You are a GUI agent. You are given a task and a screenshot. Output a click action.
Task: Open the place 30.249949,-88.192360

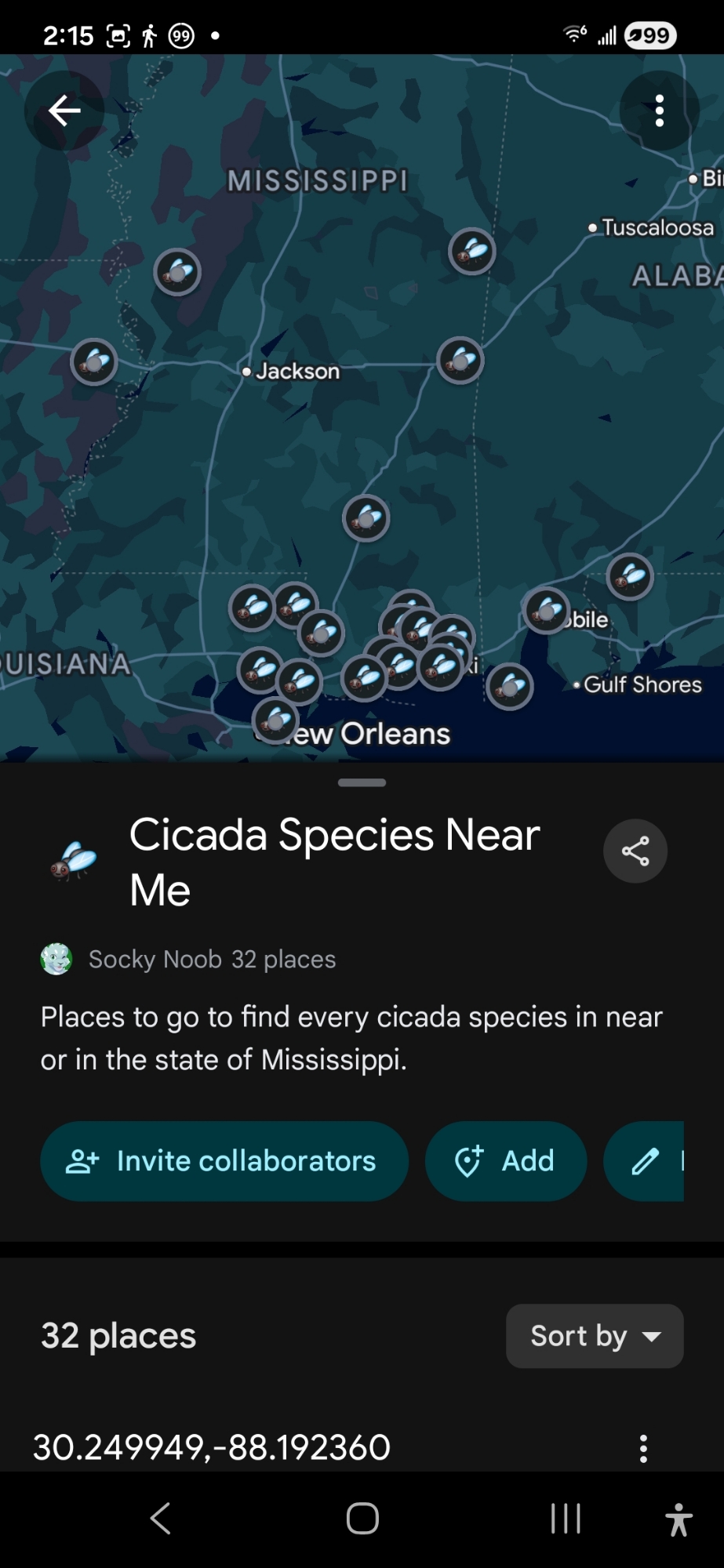(212, 1447)
